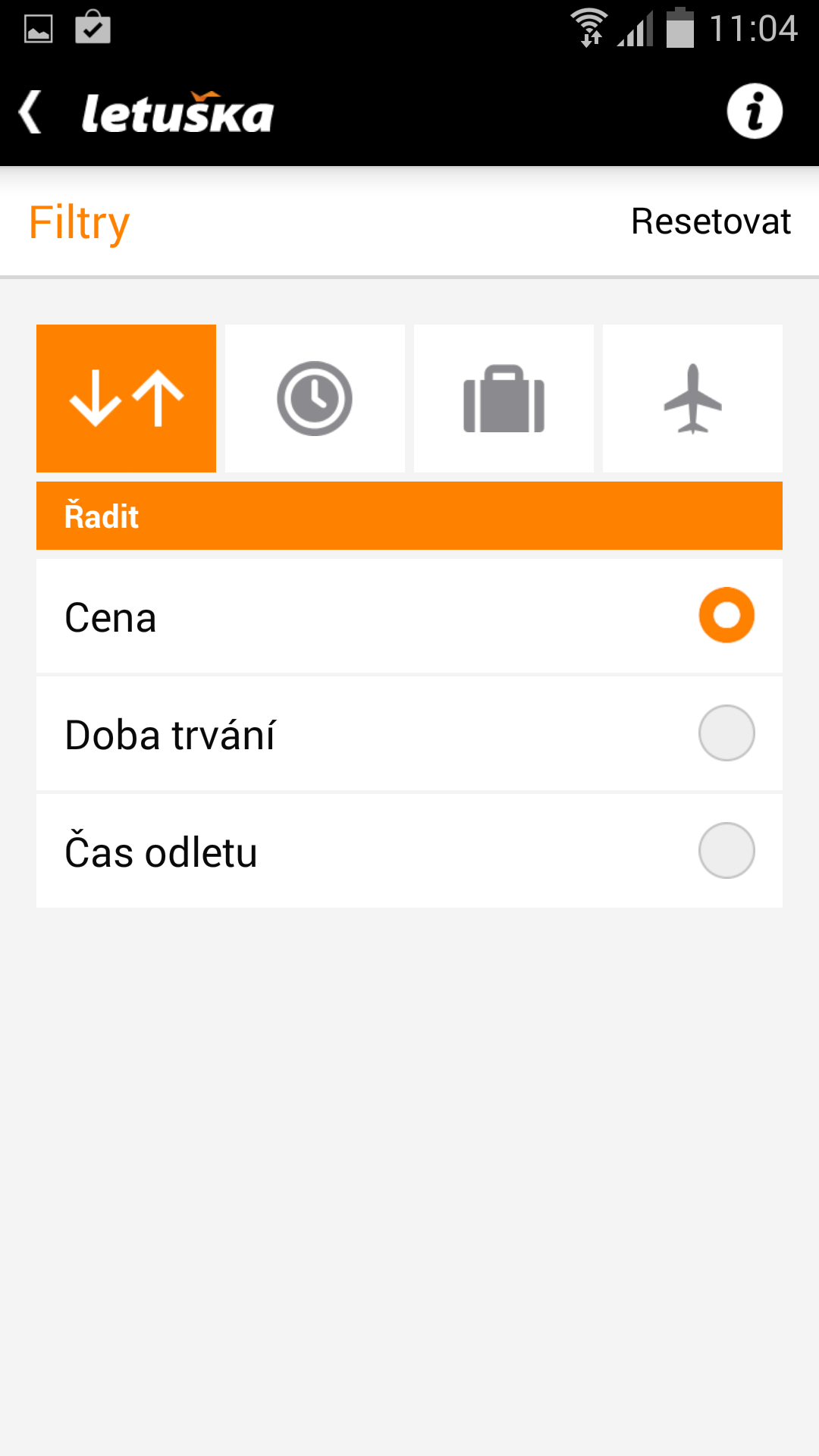Open the suitcase filter tab
Image resolution: width=819 pixels, height=1456 pixels.
click(504, 398)
